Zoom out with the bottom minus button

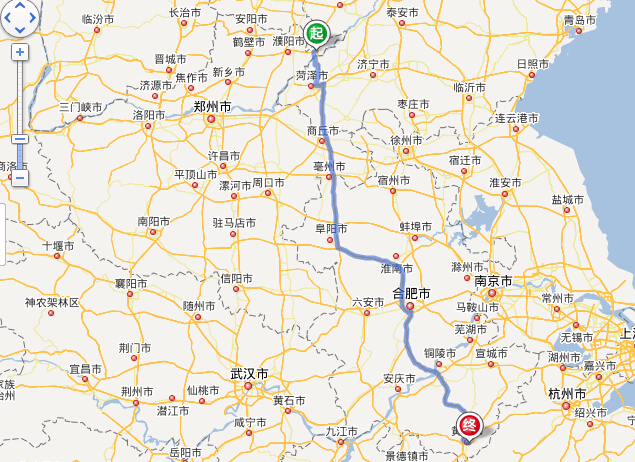19,177
